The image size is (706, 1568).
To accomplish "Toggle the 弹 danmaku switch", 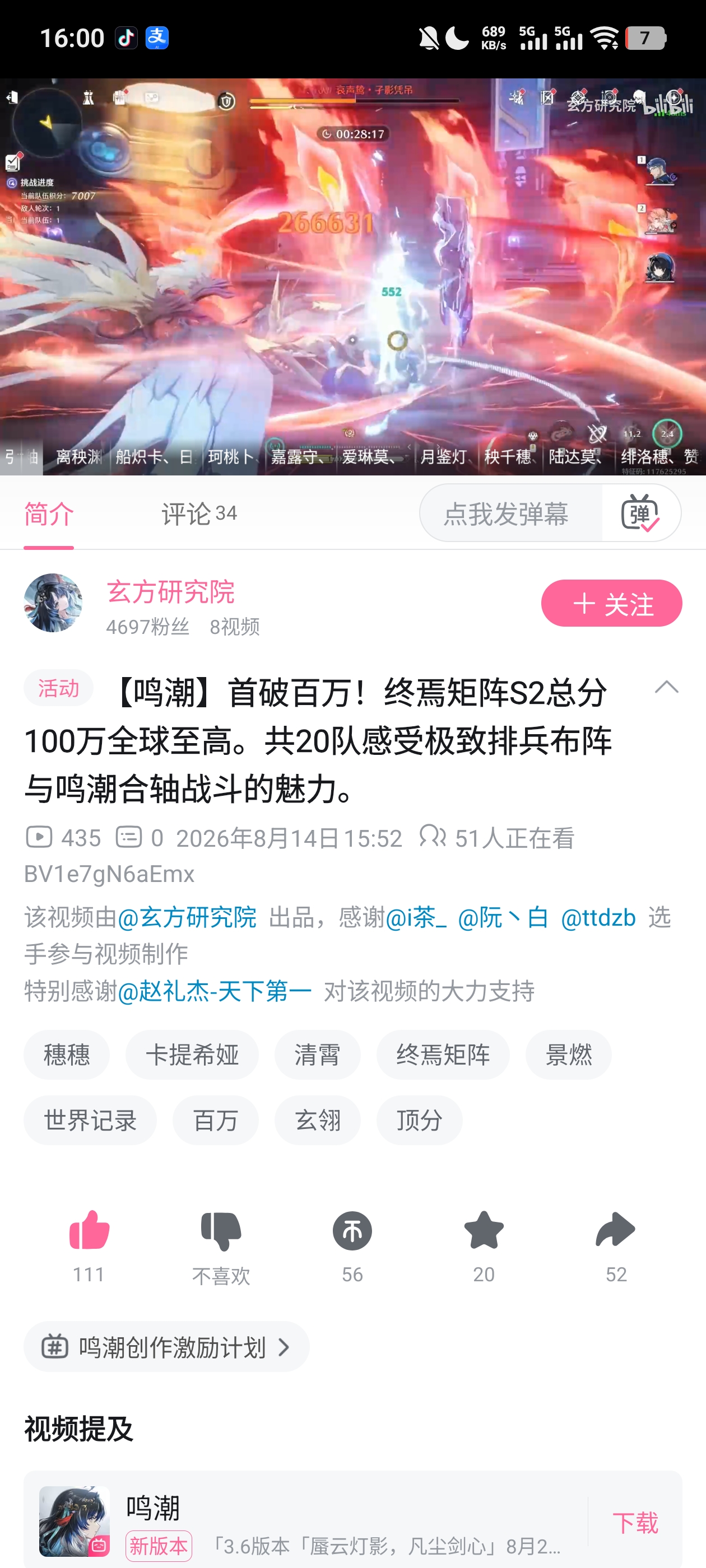I will 640,513.
